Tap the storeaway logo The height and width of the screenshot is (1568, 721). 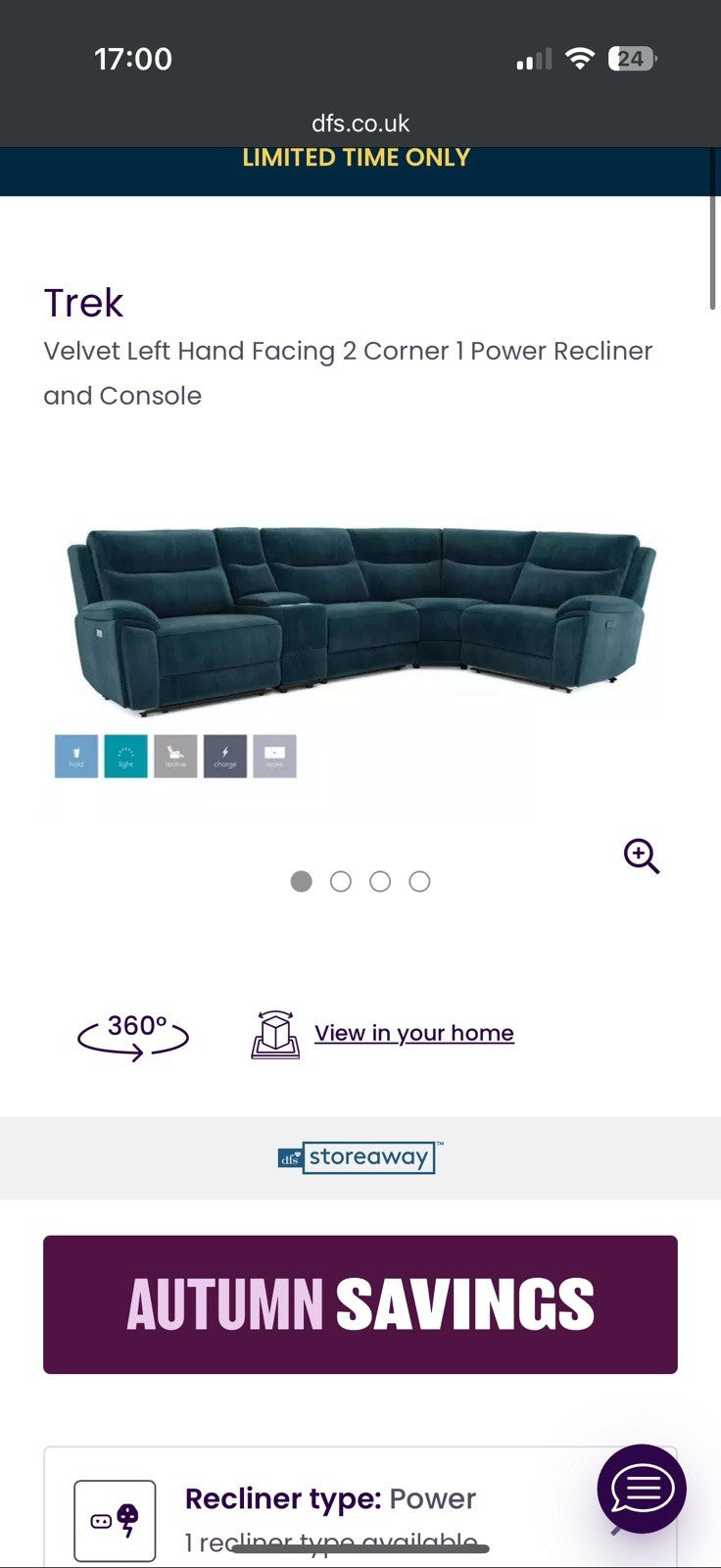pos(358,1156)
